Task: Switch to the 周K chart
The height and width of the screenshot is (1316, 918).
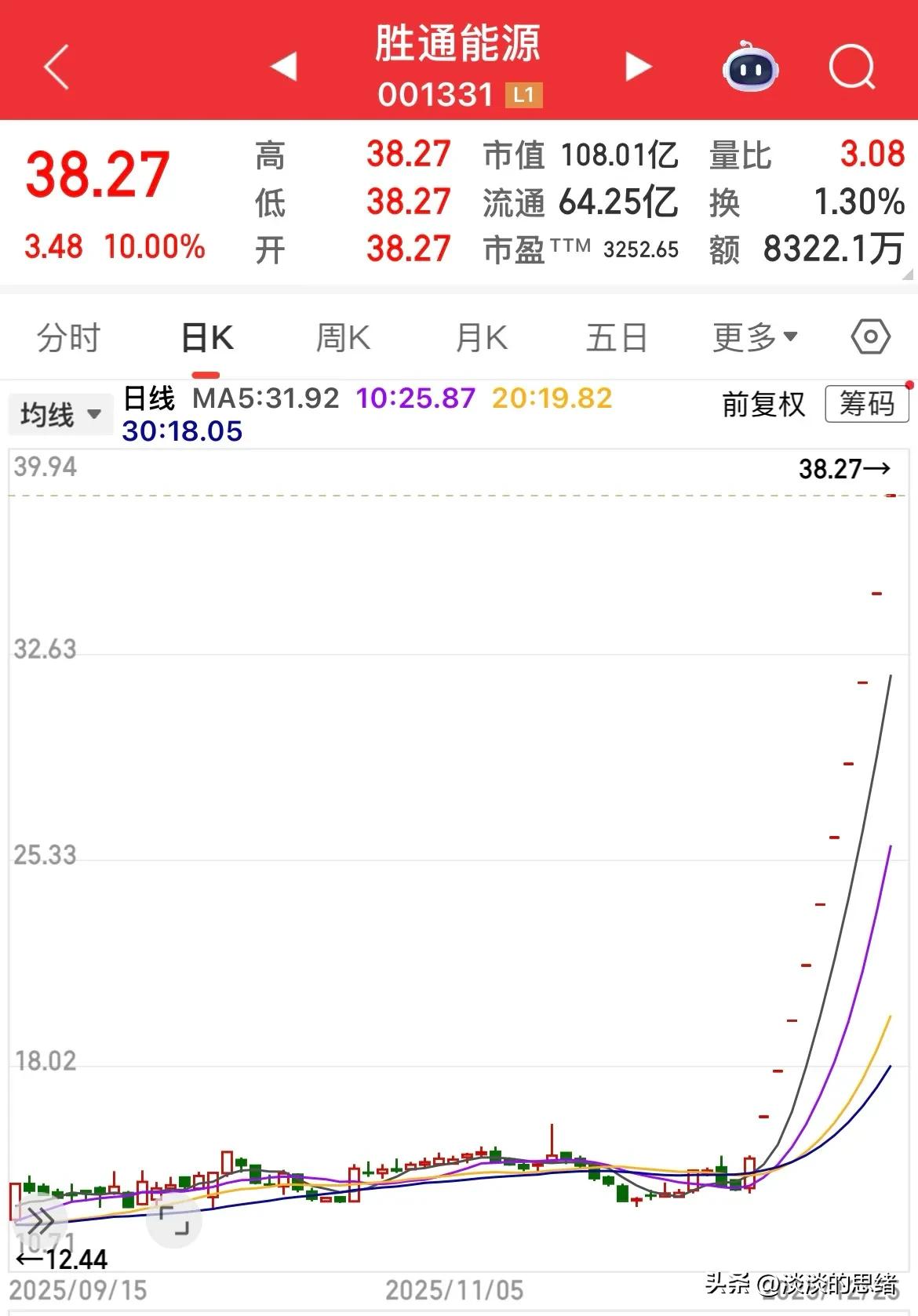Action: point(343,338)
